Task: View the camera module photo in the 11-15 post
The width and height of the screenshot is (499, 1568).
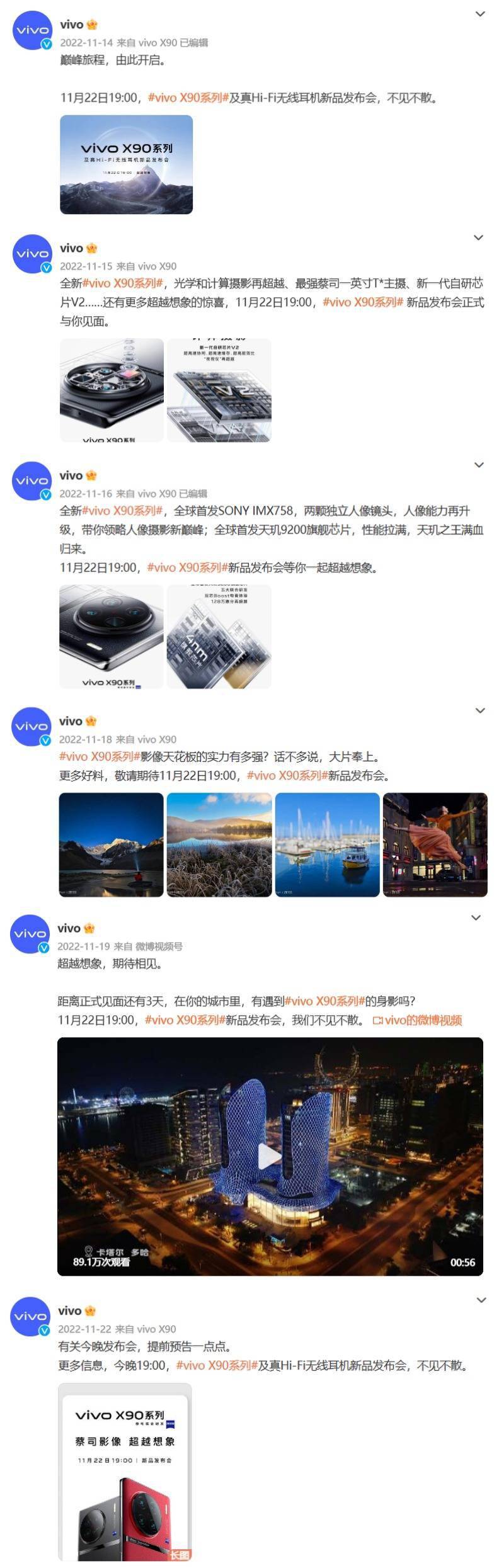Action: [x=112, y=390]
